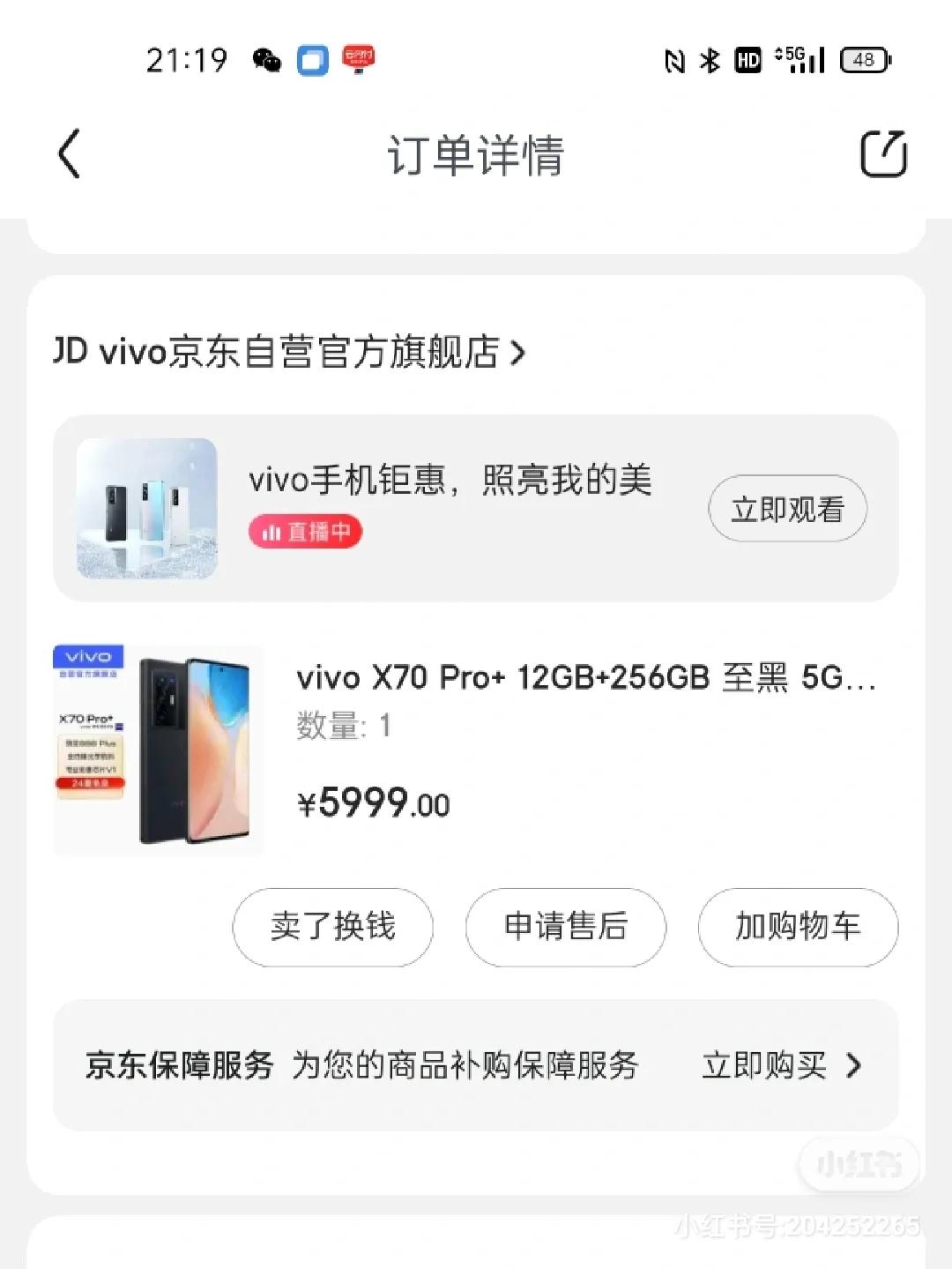Image resolution: width=952 pixels, height=1269 pixels.
Task: Open the vivo X70 Pro+ product thumbnail
Action: [159, 750]
